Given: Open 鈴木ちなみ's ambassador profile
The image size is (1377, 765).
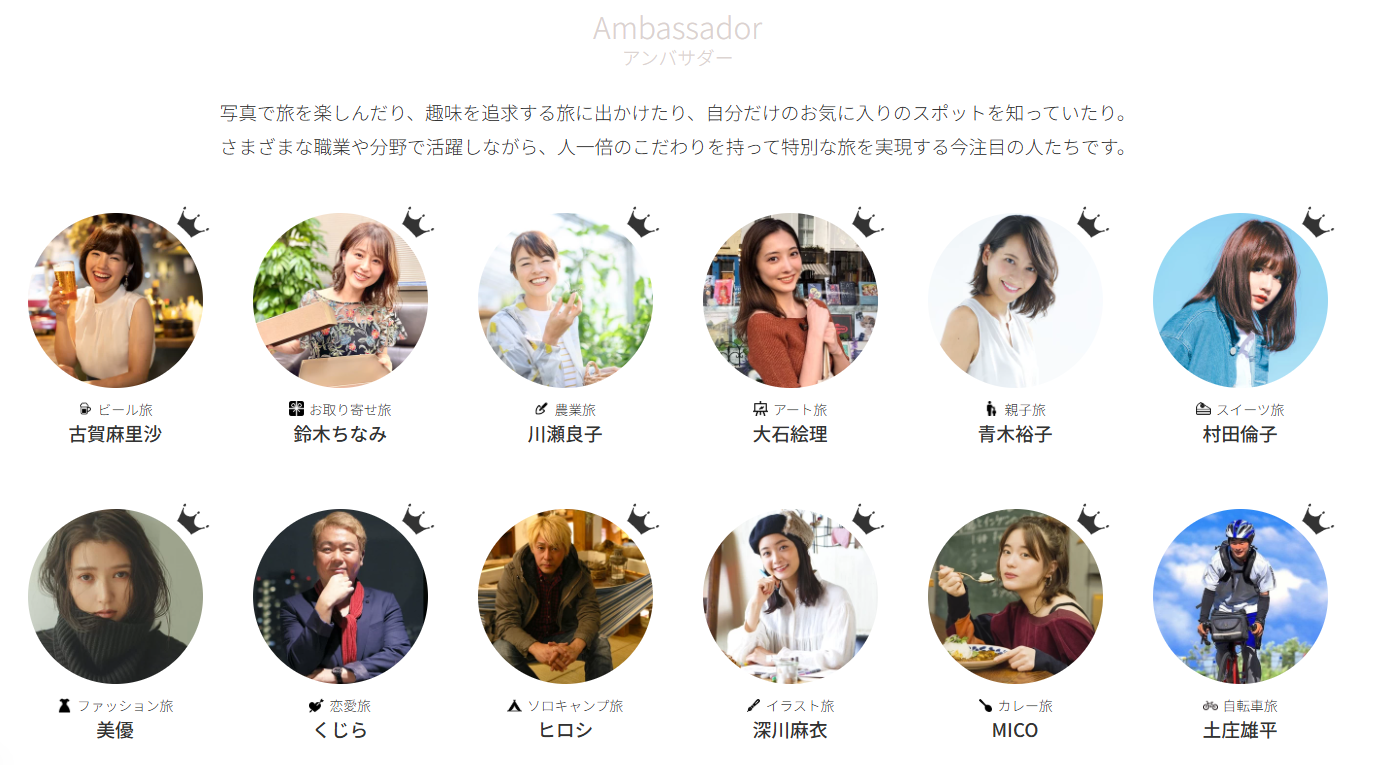Looking at the screenshot, I should click(x=340, y=300).
